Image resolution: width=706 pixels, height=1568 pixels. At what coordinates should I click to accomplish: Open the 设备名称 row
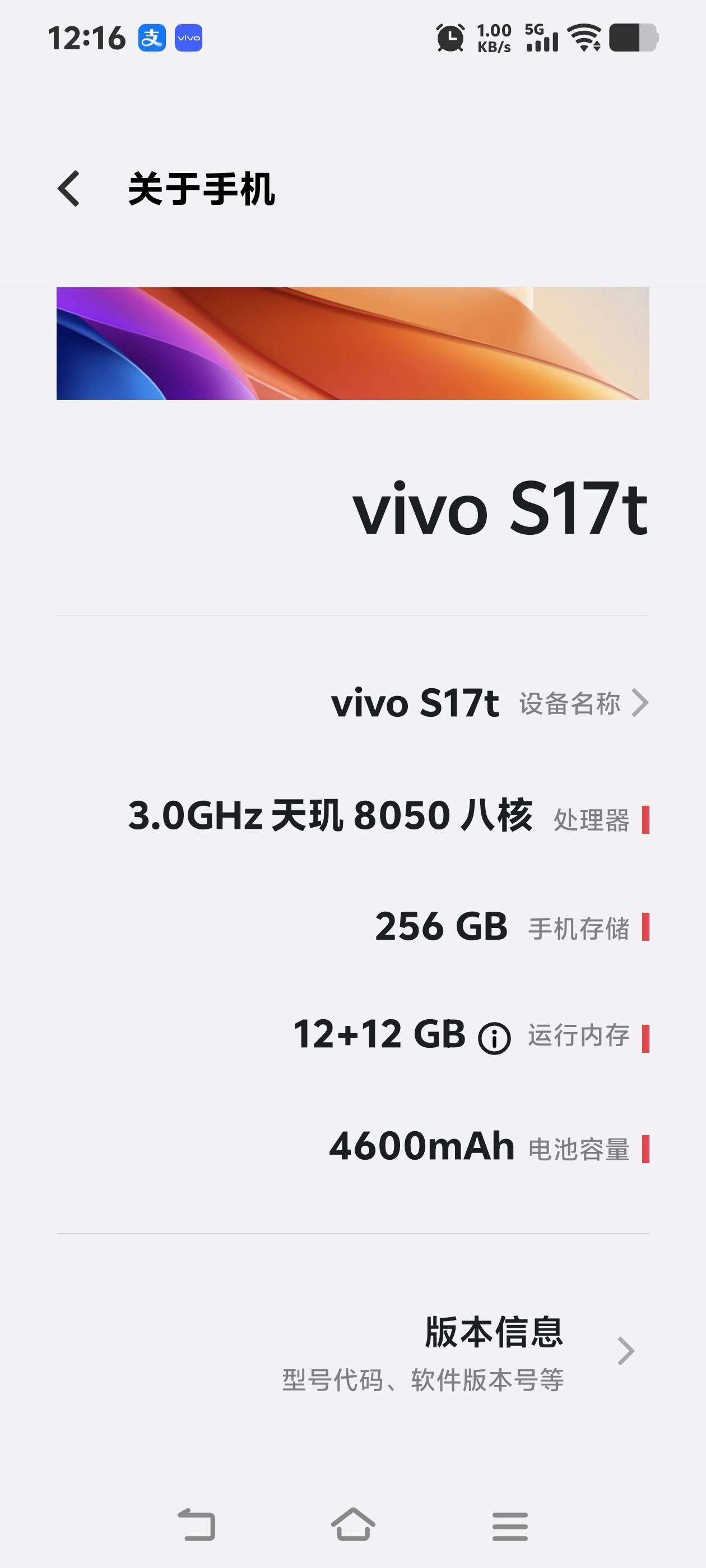coord(489,704)
